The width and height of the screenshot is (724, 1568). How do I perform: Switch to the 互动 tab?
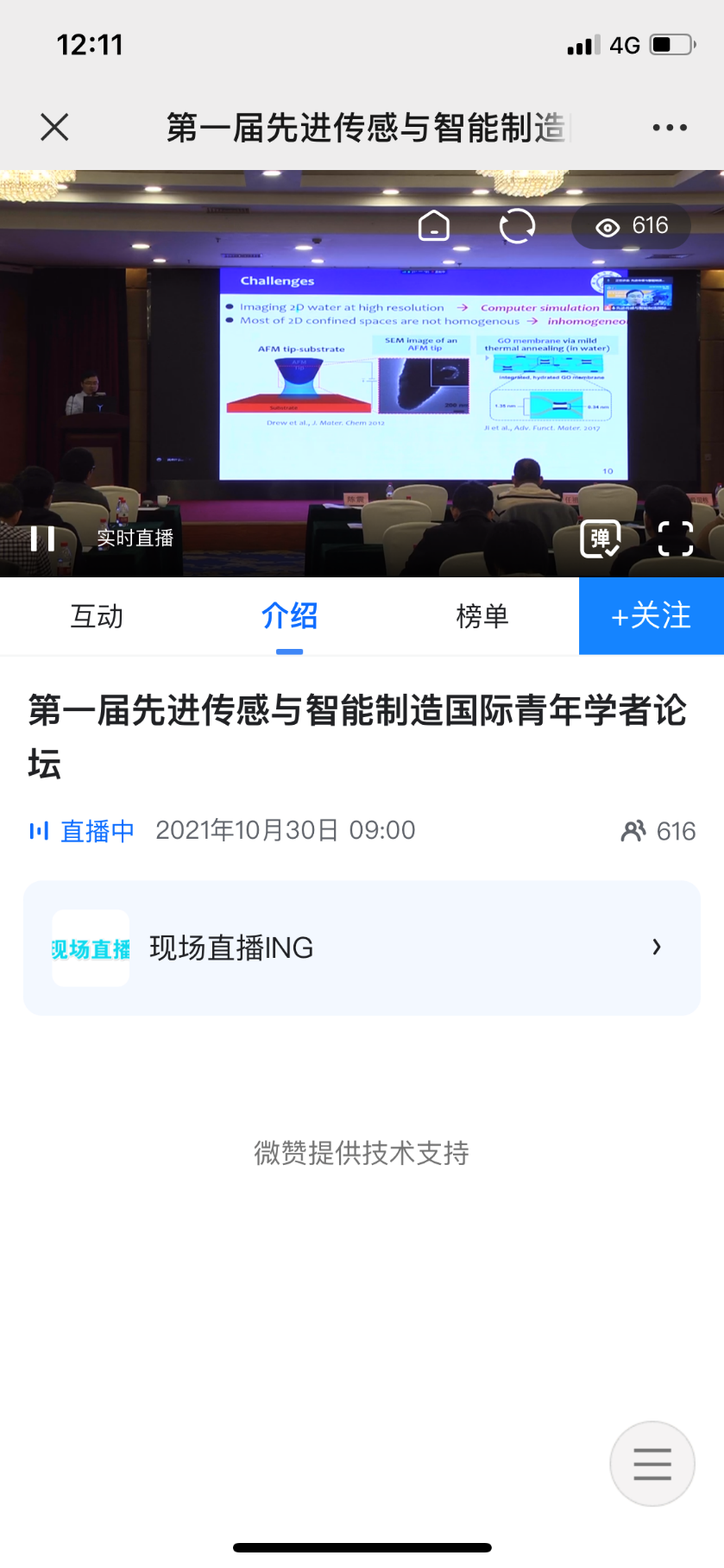pos(97,616)
